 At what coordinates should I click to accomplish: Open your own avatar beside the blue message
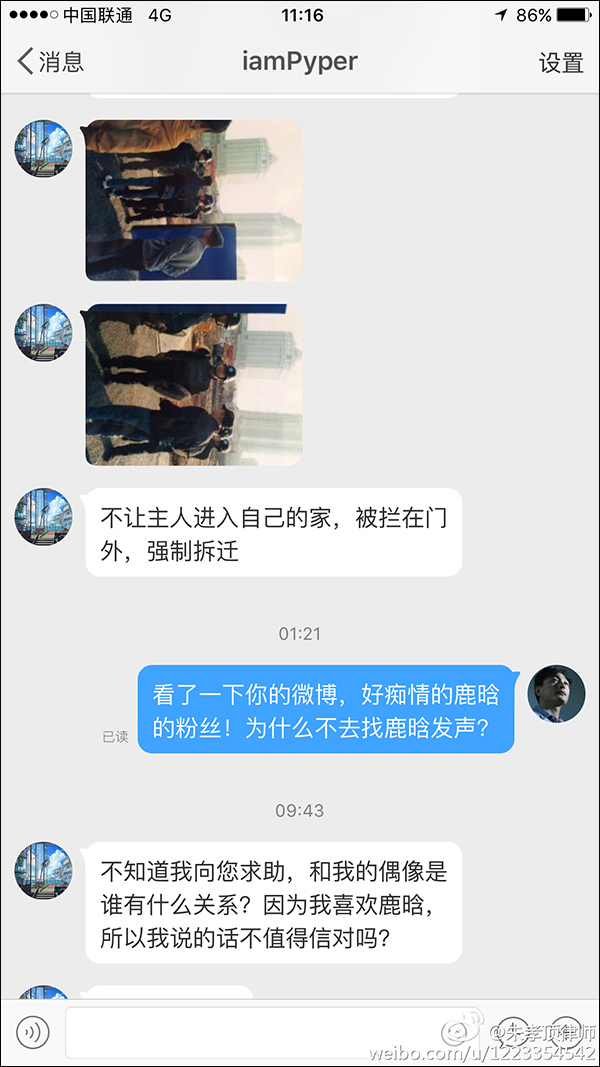click(x=556, y=691)
